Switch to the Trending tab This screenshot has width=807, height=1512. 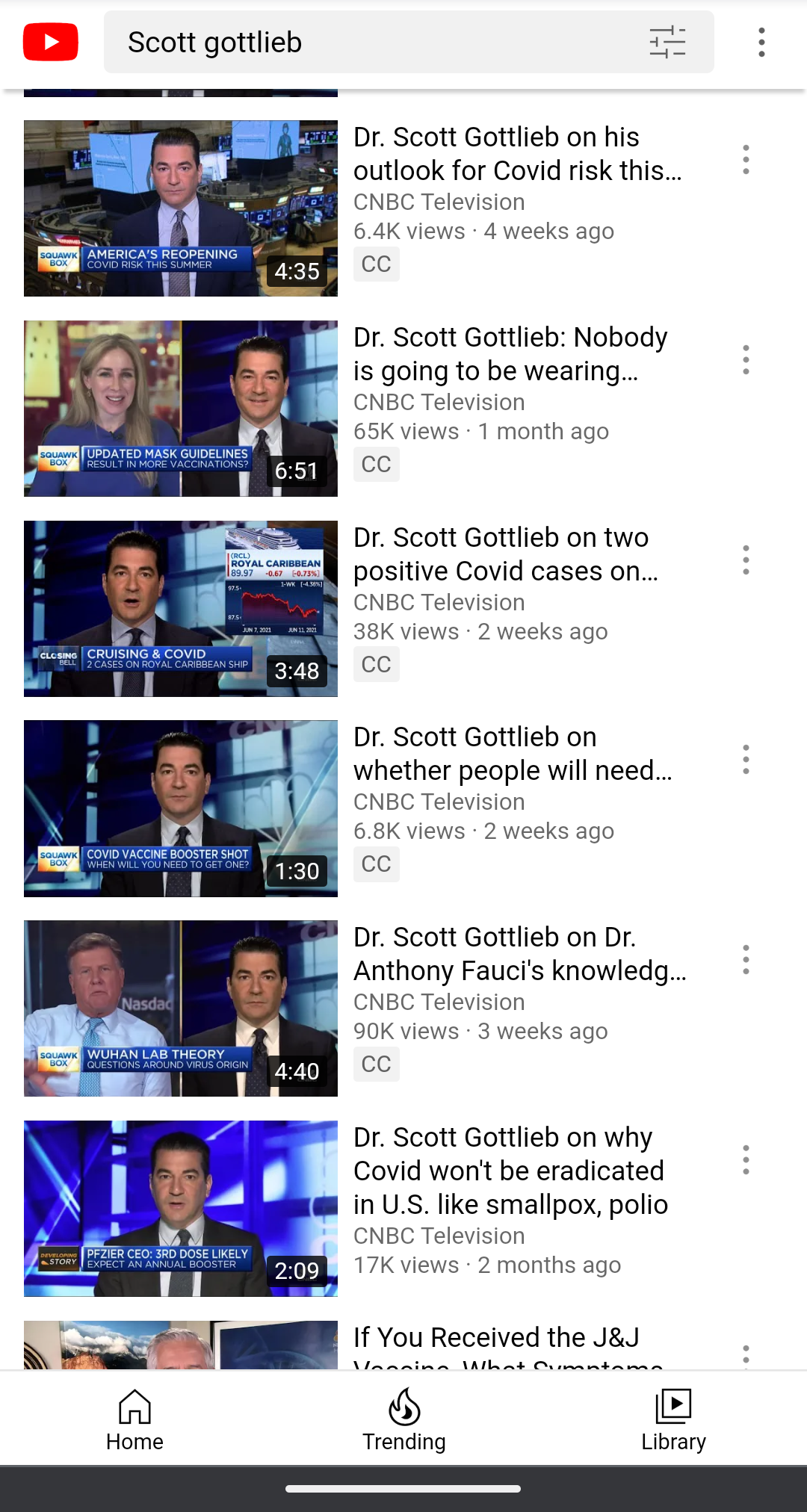403,1419
